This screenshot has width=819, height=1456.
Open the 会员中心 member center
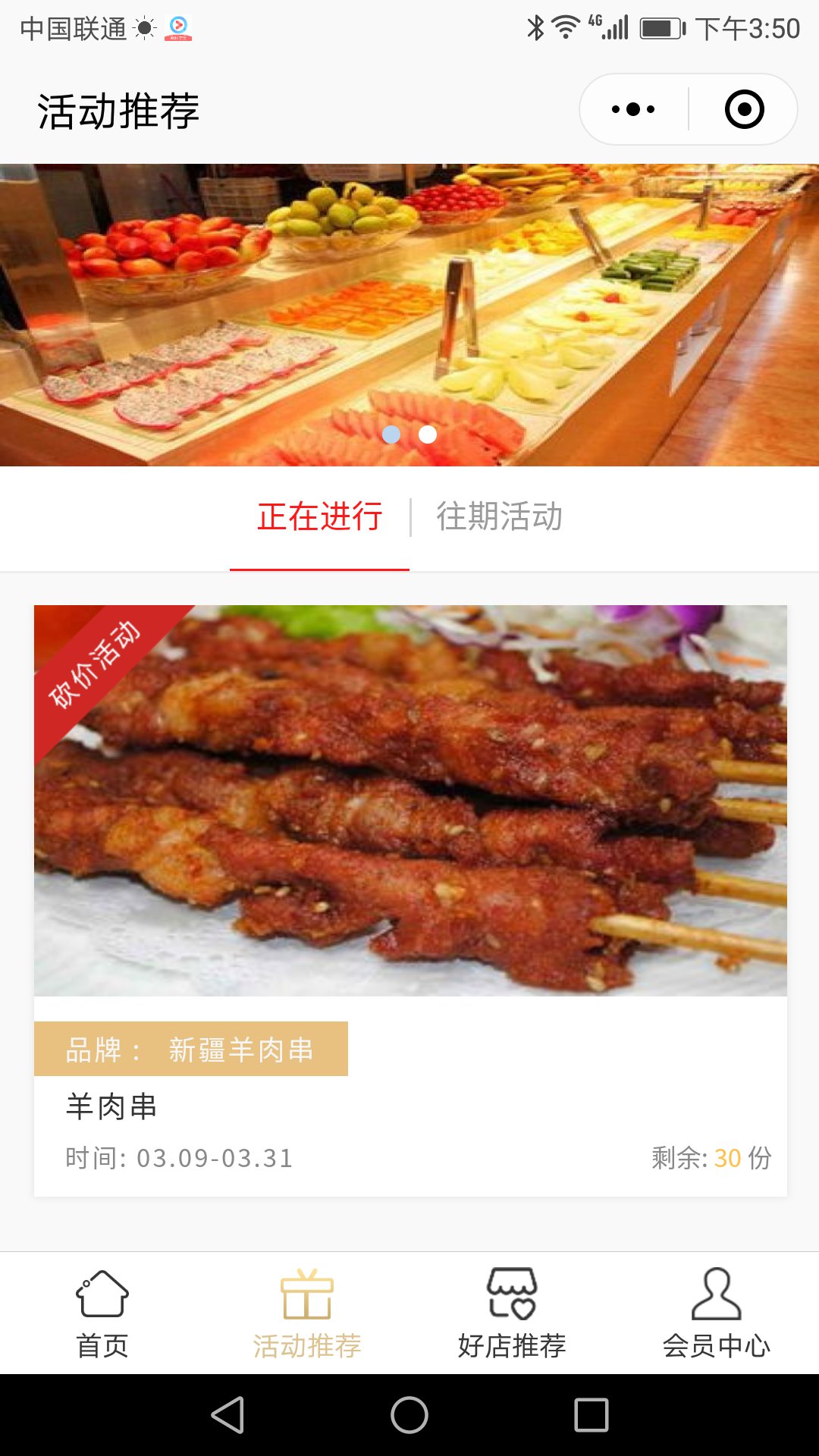click(717, 1313)
